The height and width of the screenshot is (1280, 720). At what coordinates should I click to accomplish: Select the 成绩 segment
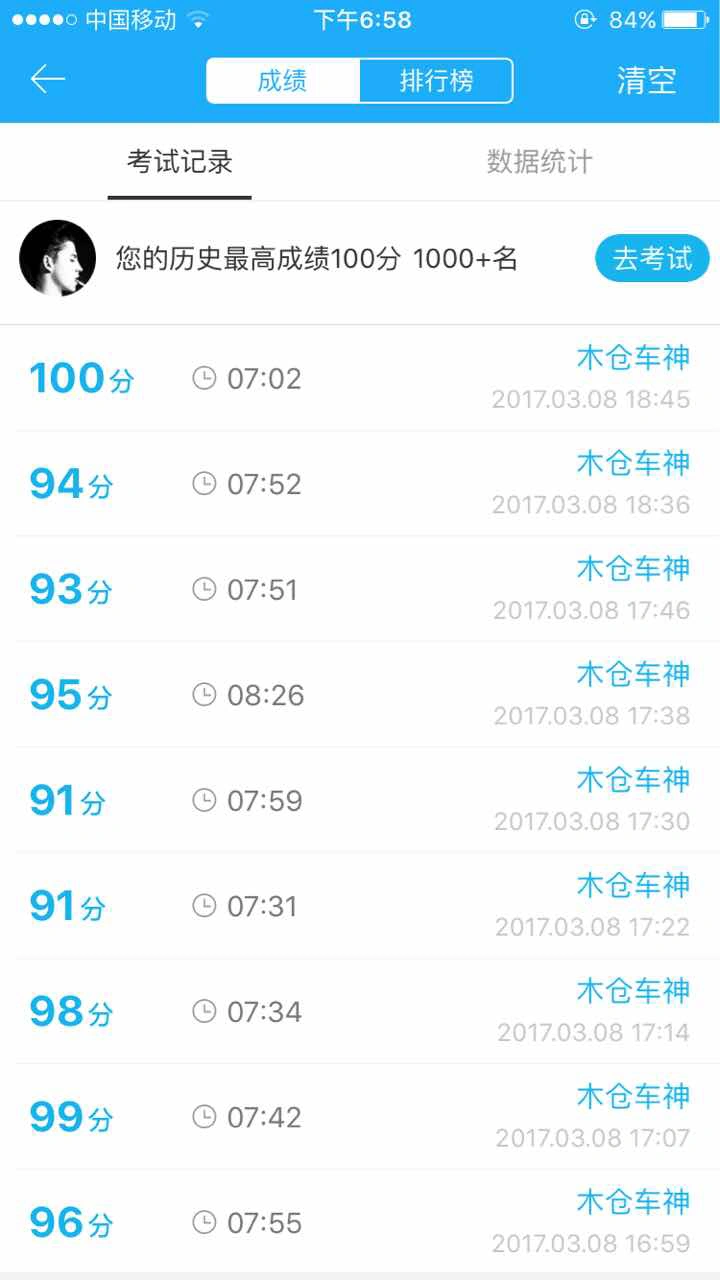(x=283, y=81)
